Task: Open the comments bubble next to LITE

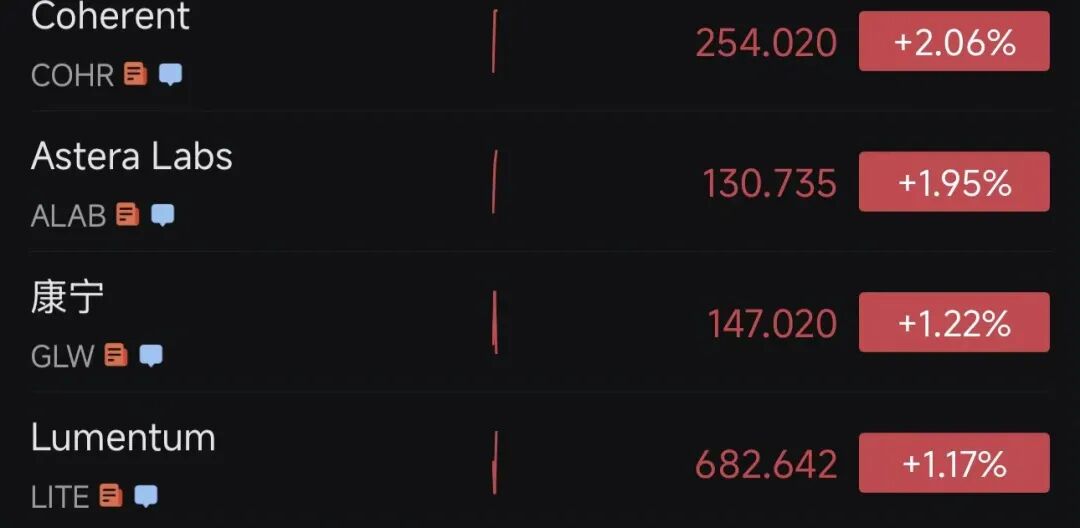Action: [146, 495]
